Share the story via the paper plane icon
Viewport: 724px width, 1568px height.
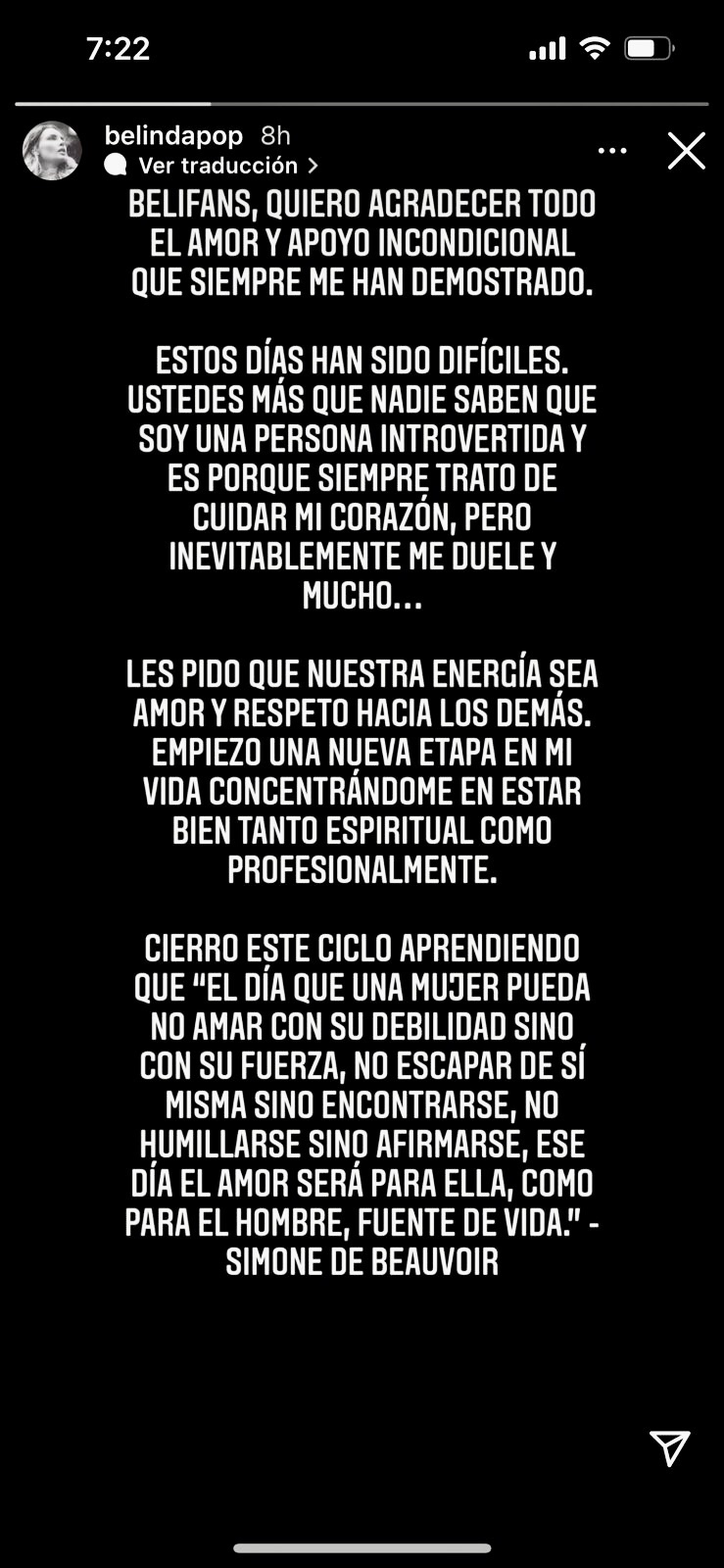click(670, 1447)
